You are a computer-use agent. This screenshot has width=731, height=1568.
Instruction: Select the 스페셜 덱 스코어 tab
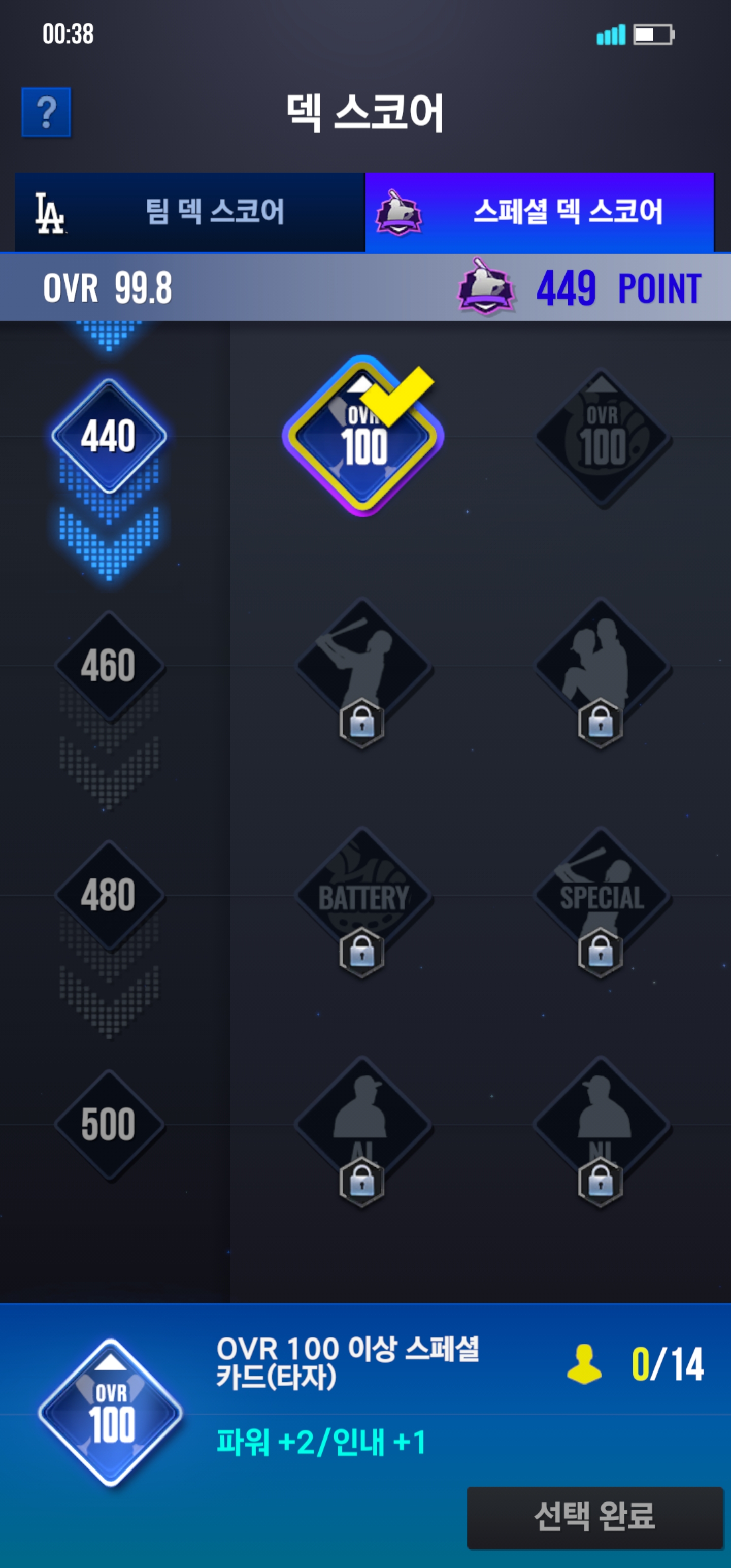(539, 212)
